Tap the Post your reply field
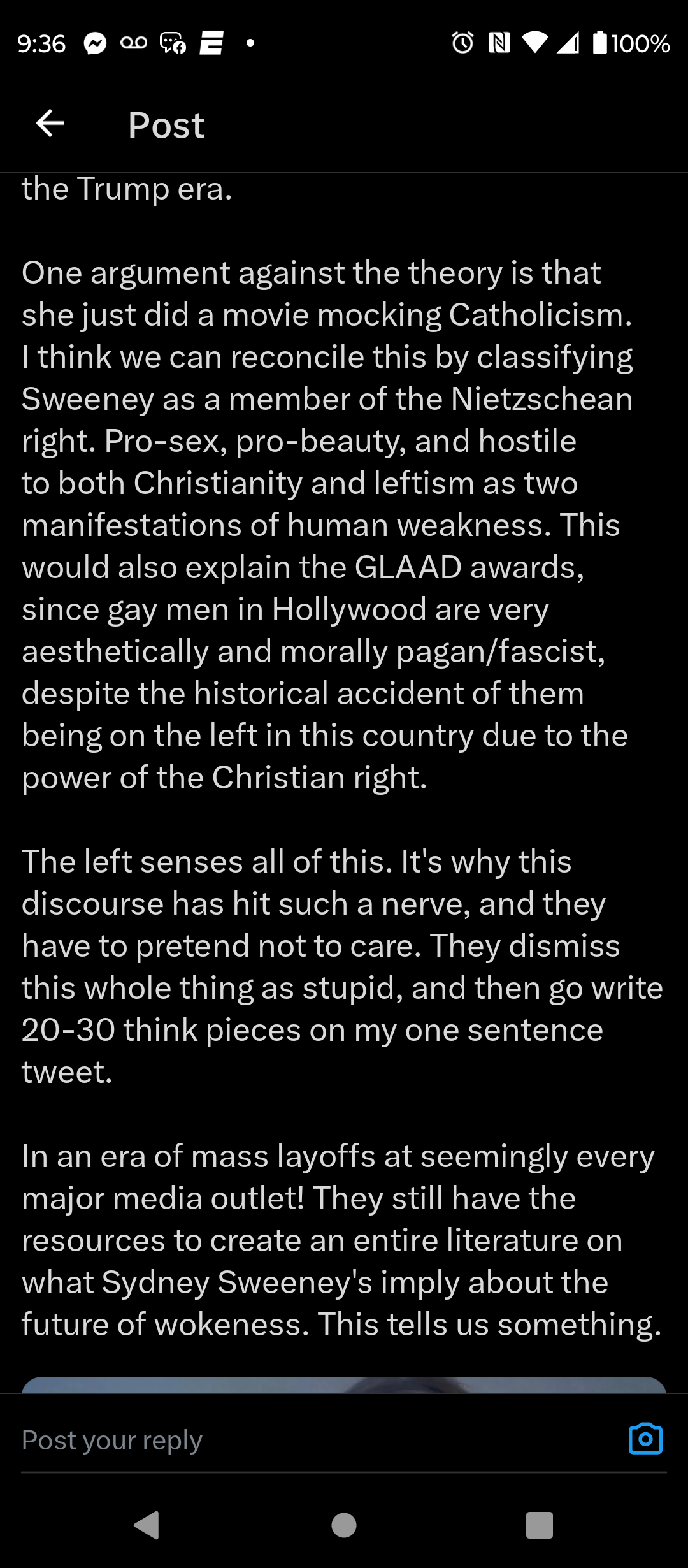This screenshot has height=1568, width=688. [x=319, y=1440]
